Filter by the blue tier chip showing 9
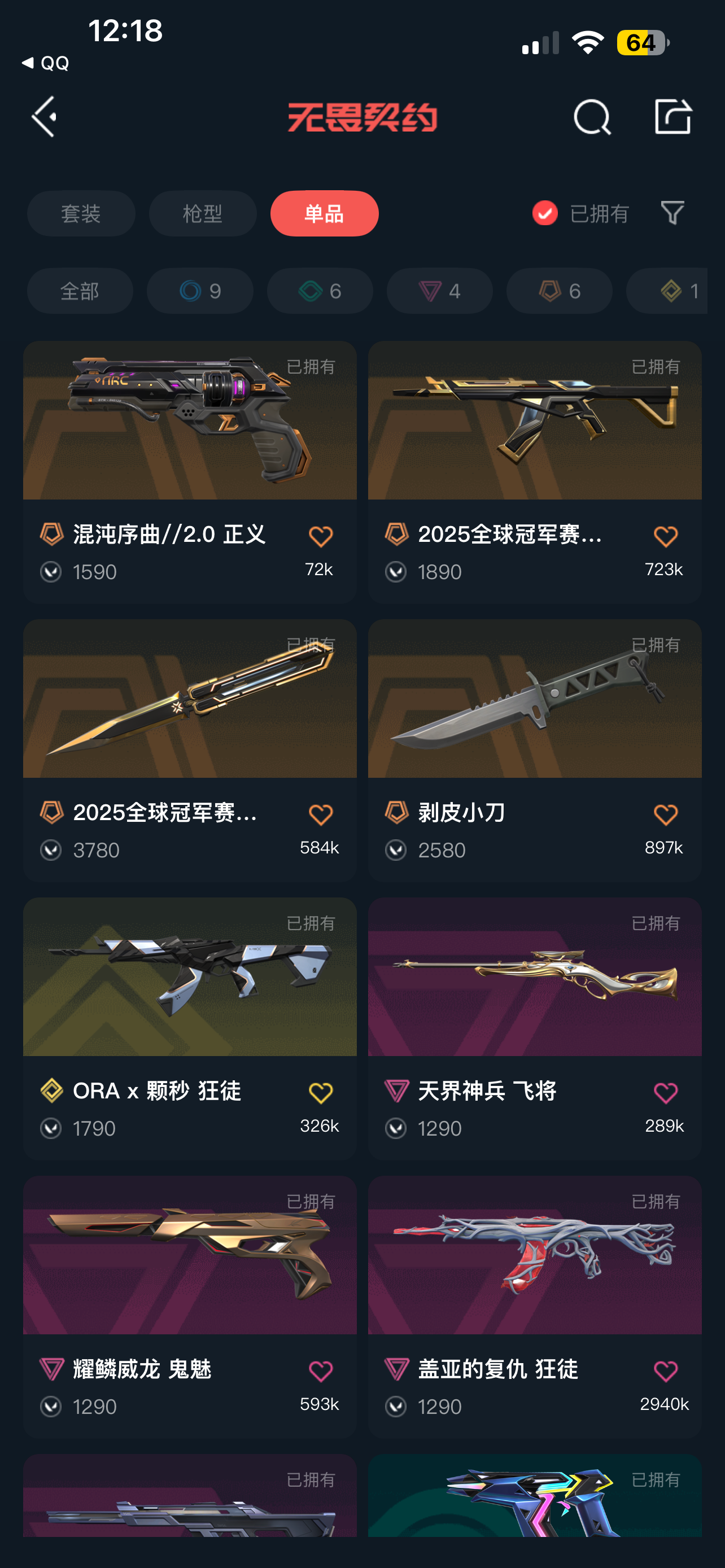 click(x=200, y=291)
